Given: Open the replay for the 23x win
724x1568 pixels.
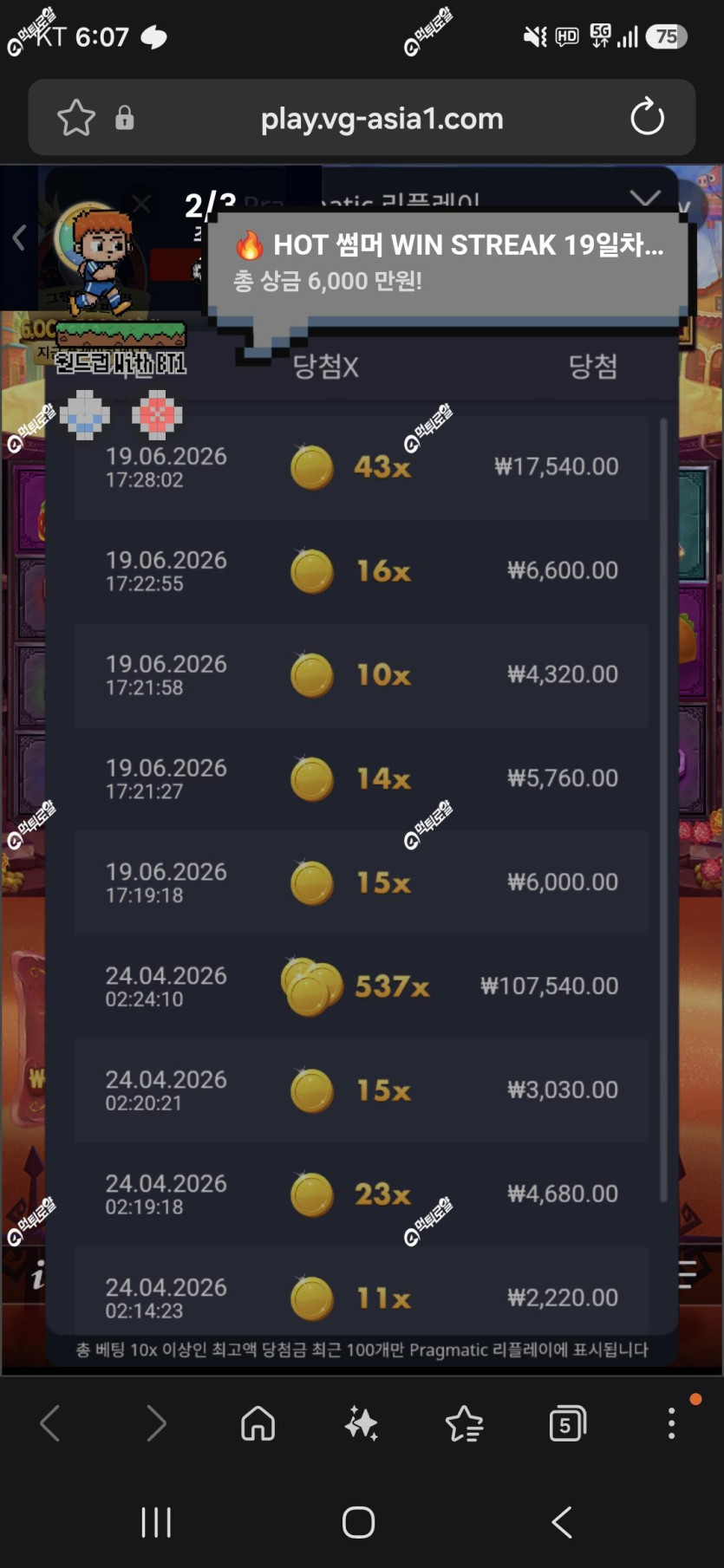Looking at the screenshot, I should click(x=362, y=1195).
